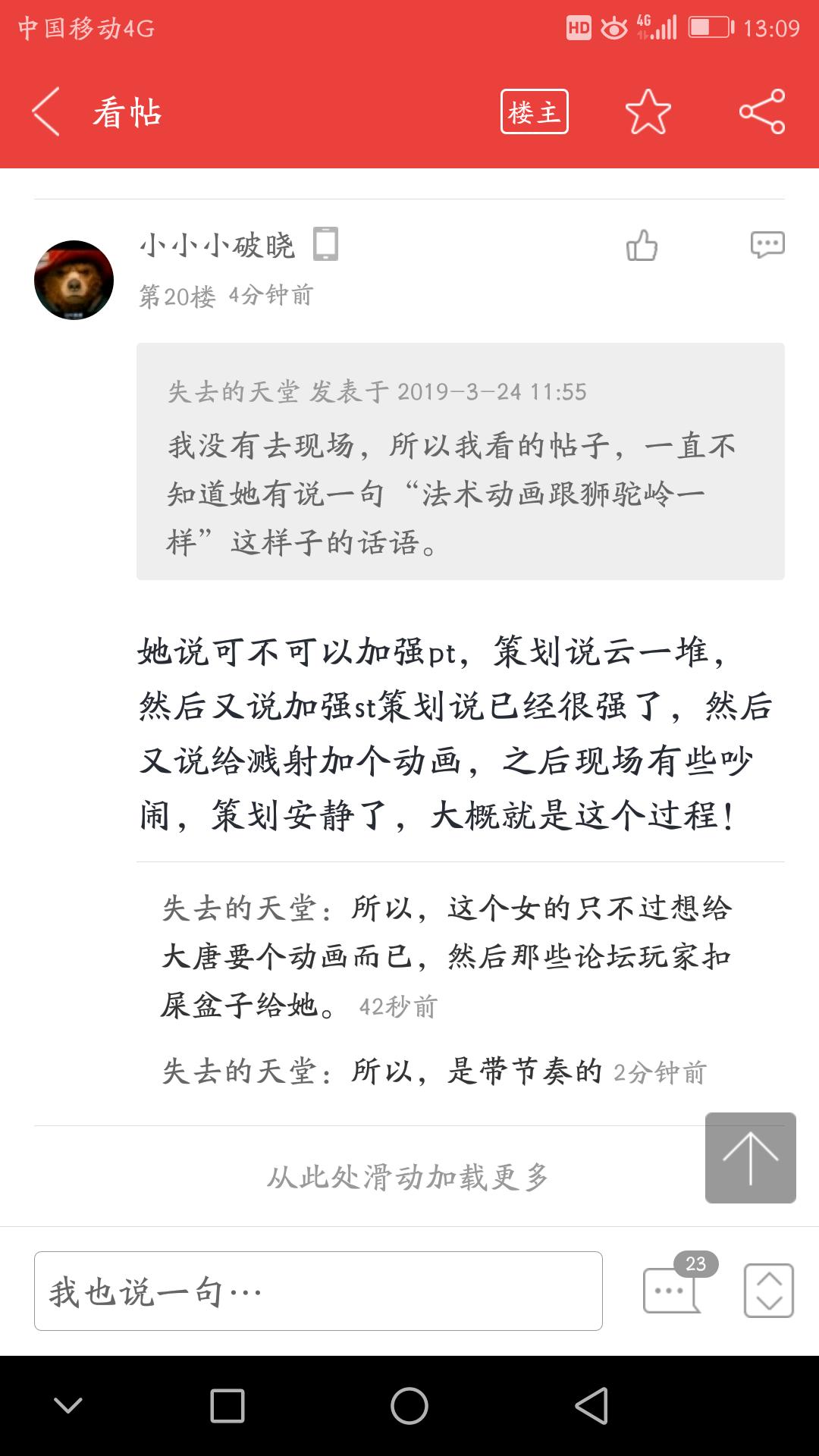Tap the quoted post by 失去的天堂
819x1456 pixels.
(x=460, y=461)
